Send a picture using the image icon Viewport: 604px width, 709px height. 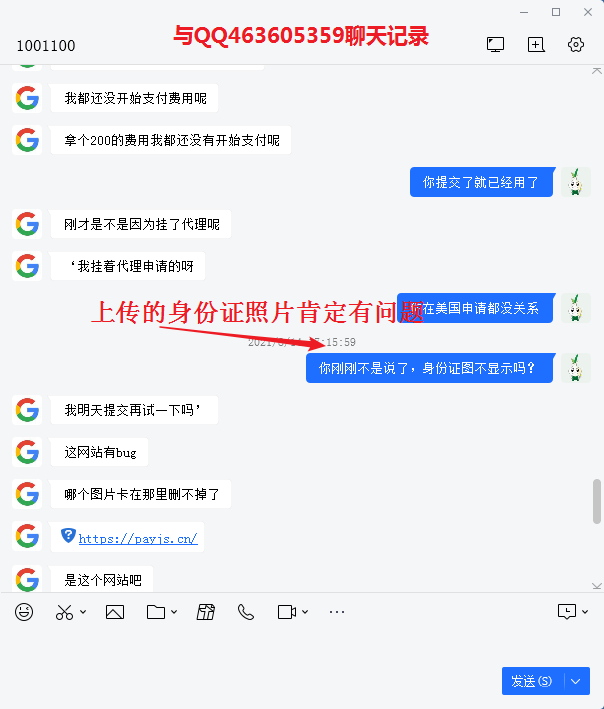[x=114, y=612]
